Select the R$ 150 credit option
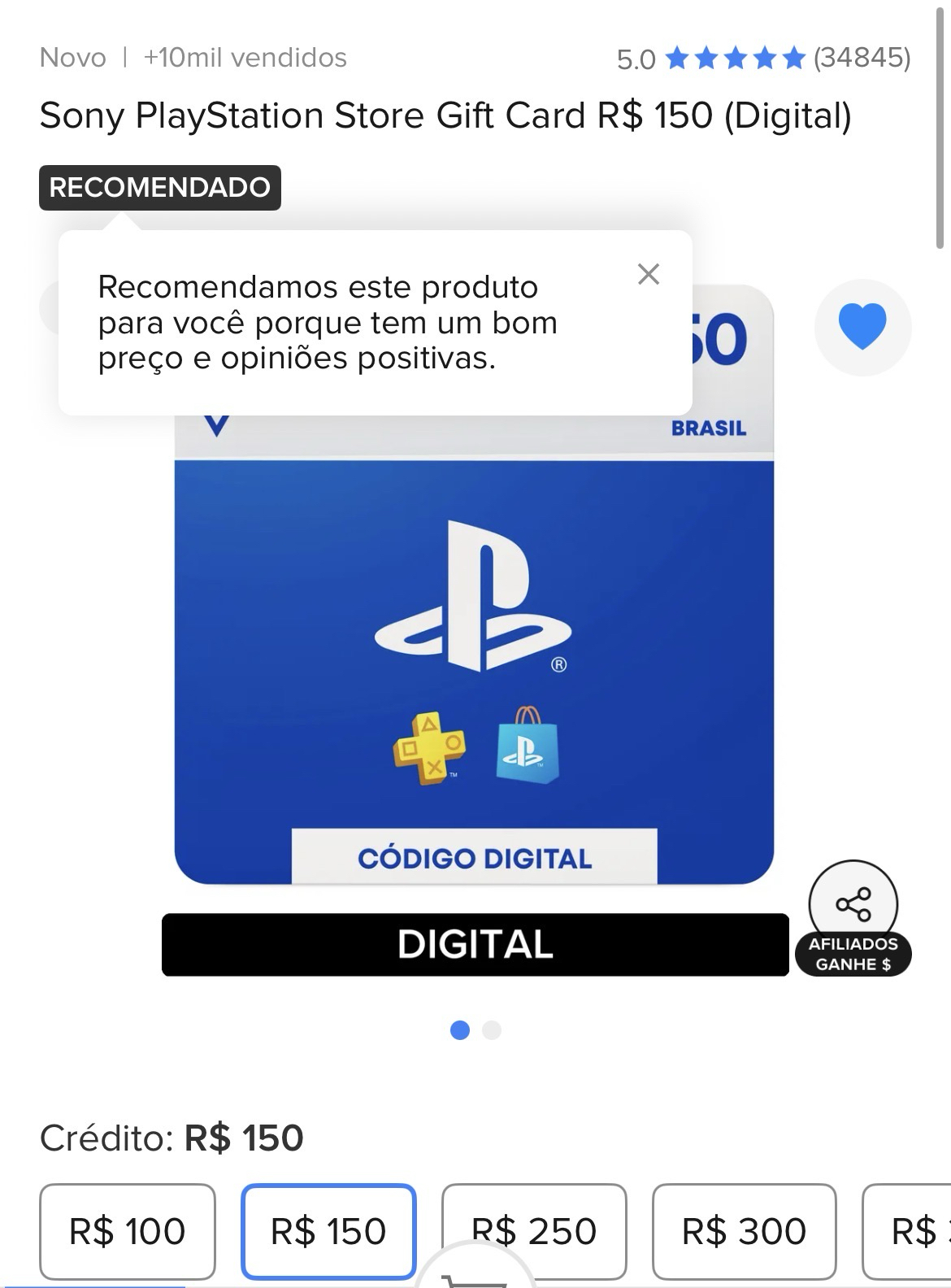 point(328,1230)
